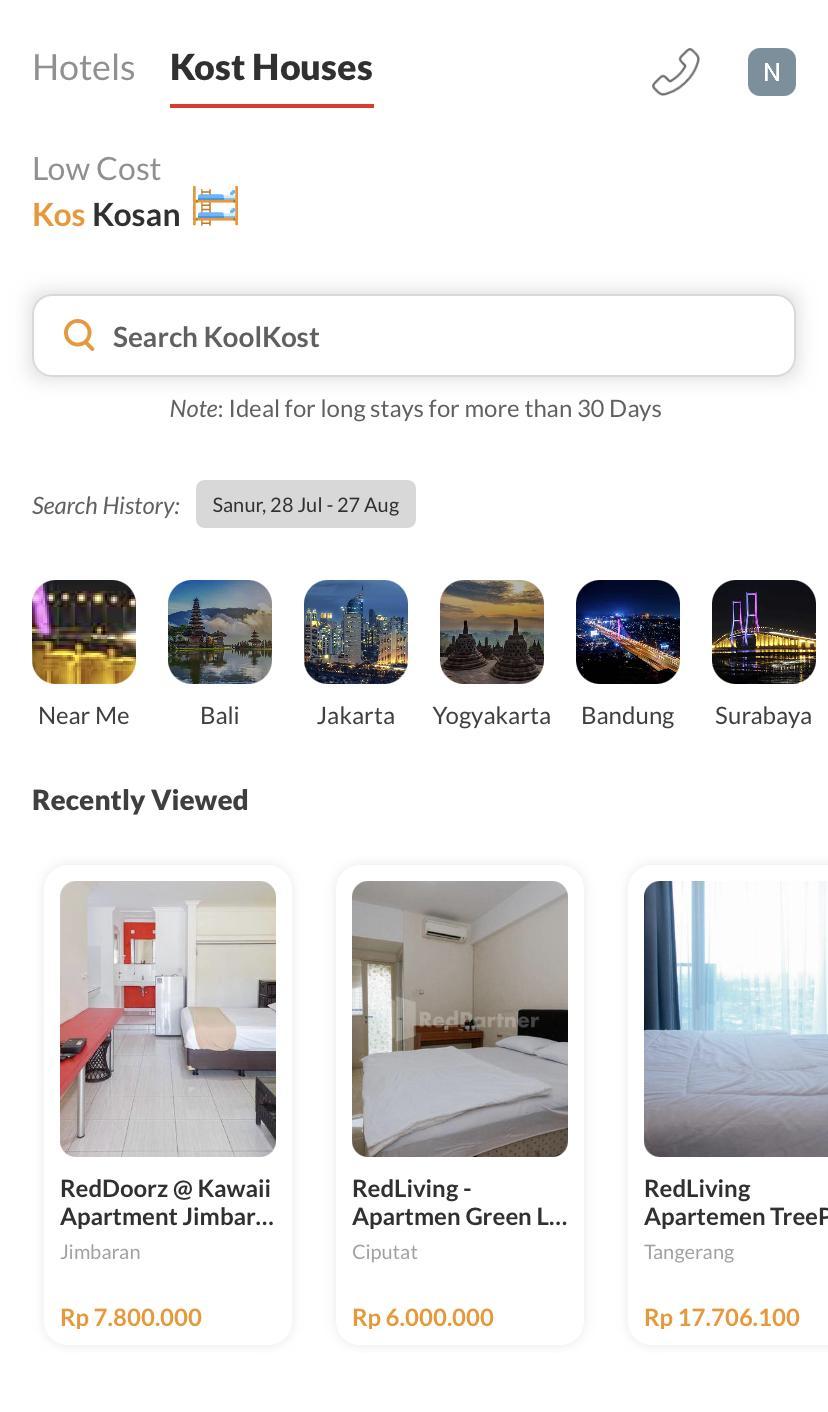The width and height of the screenshot is (828, 1412).
Task: Select the Yogyakarta location tile
Action: point(492,633)
